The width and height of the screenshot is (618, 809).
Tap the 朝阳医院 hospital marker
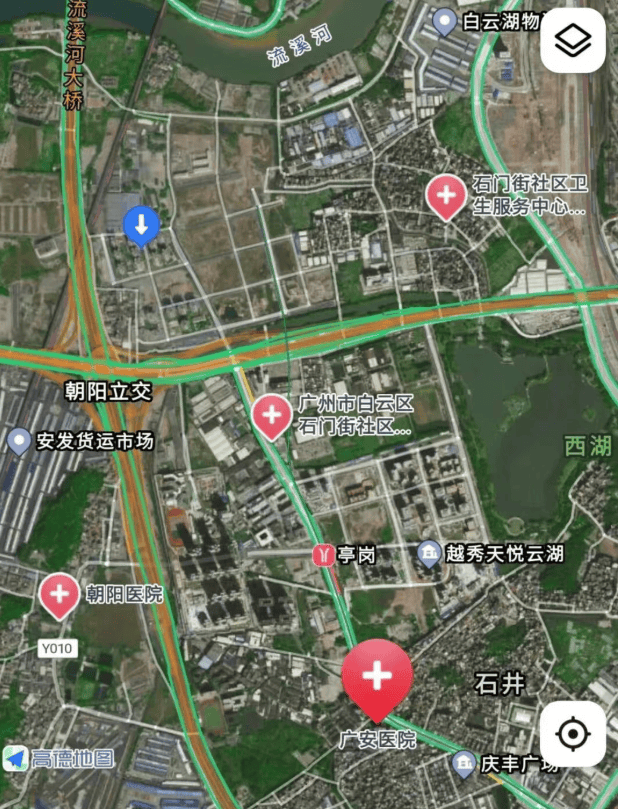click(x=59, y=594)
